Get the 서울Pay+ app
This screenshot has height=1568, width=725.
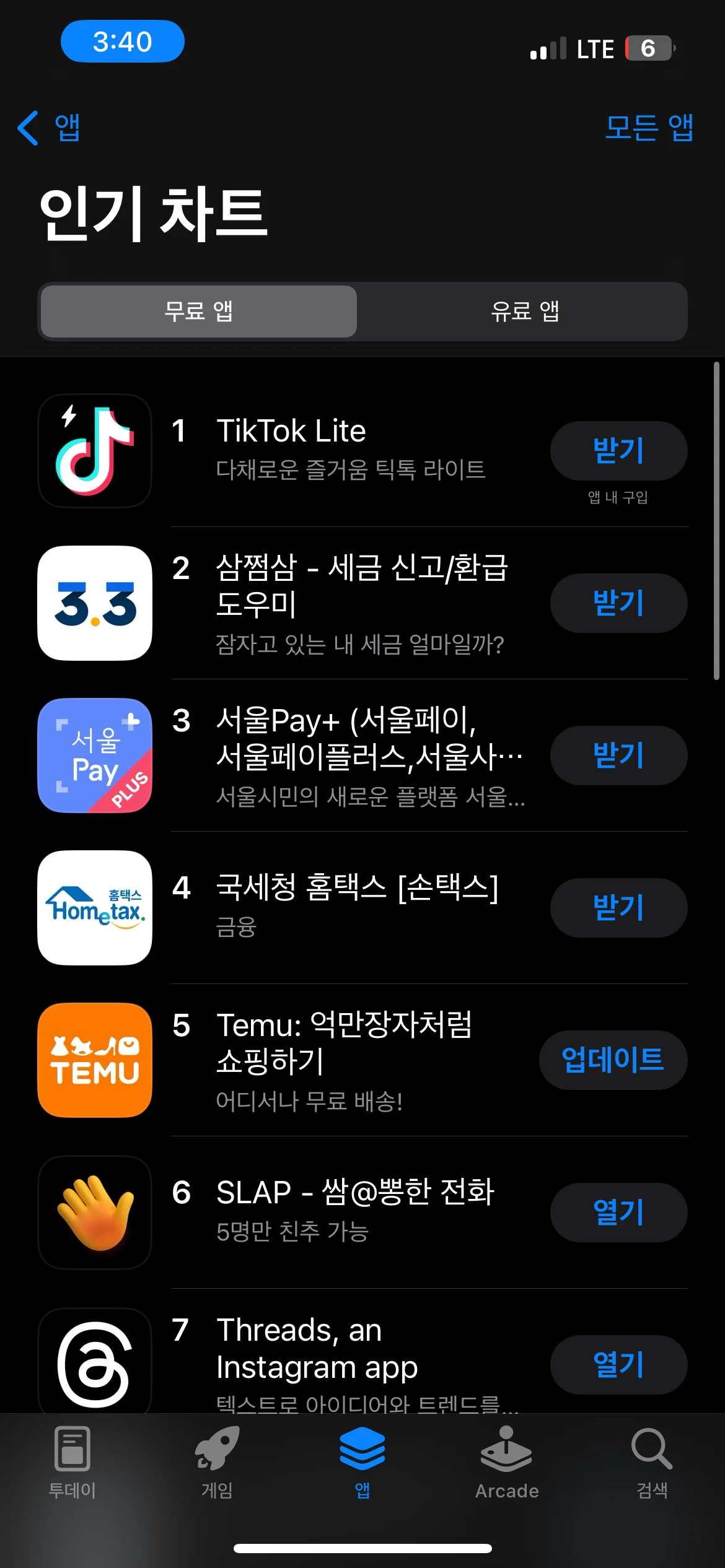618,755
